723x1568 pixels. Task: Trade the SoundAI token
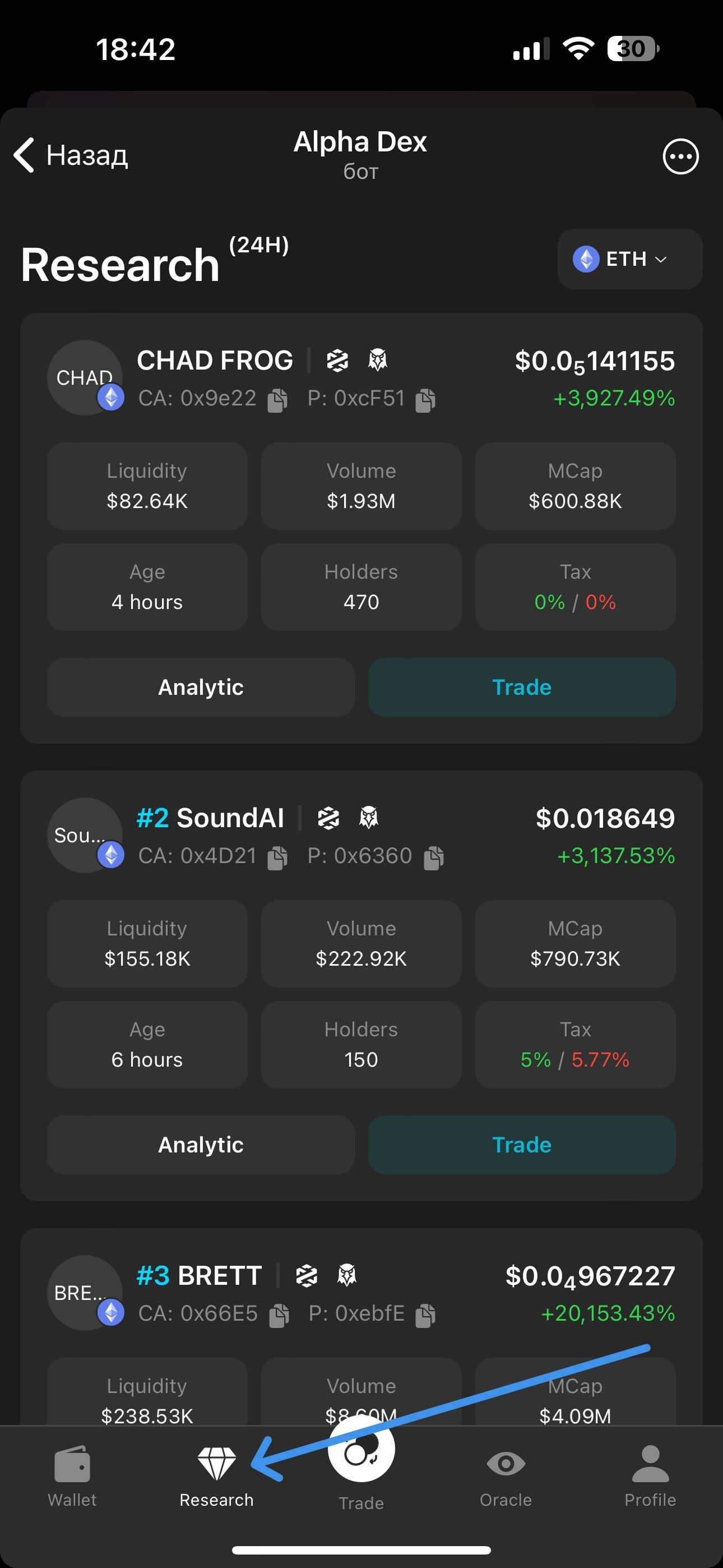click(x=522, y=1145)
